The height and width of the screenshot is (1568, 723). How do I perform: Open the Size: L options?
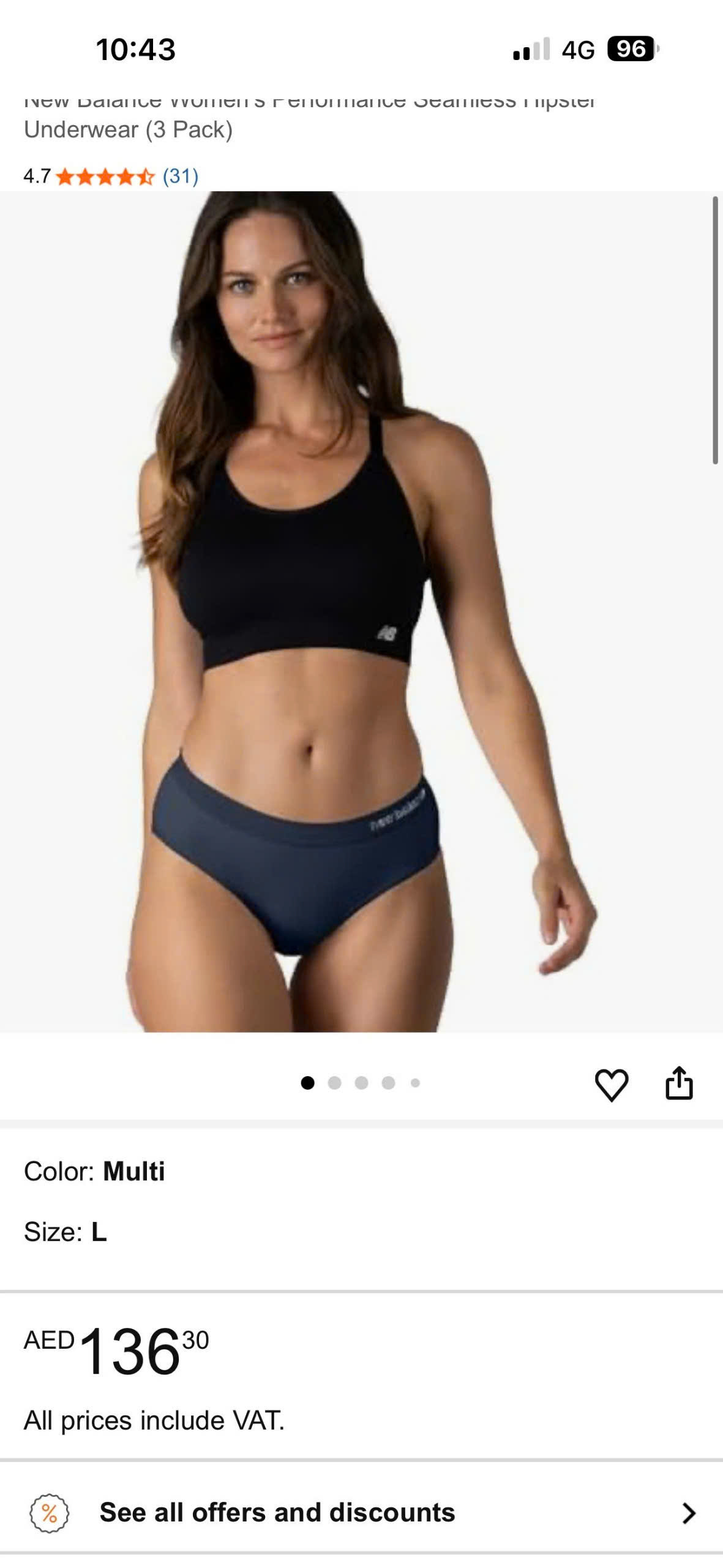click(66, 1232)
